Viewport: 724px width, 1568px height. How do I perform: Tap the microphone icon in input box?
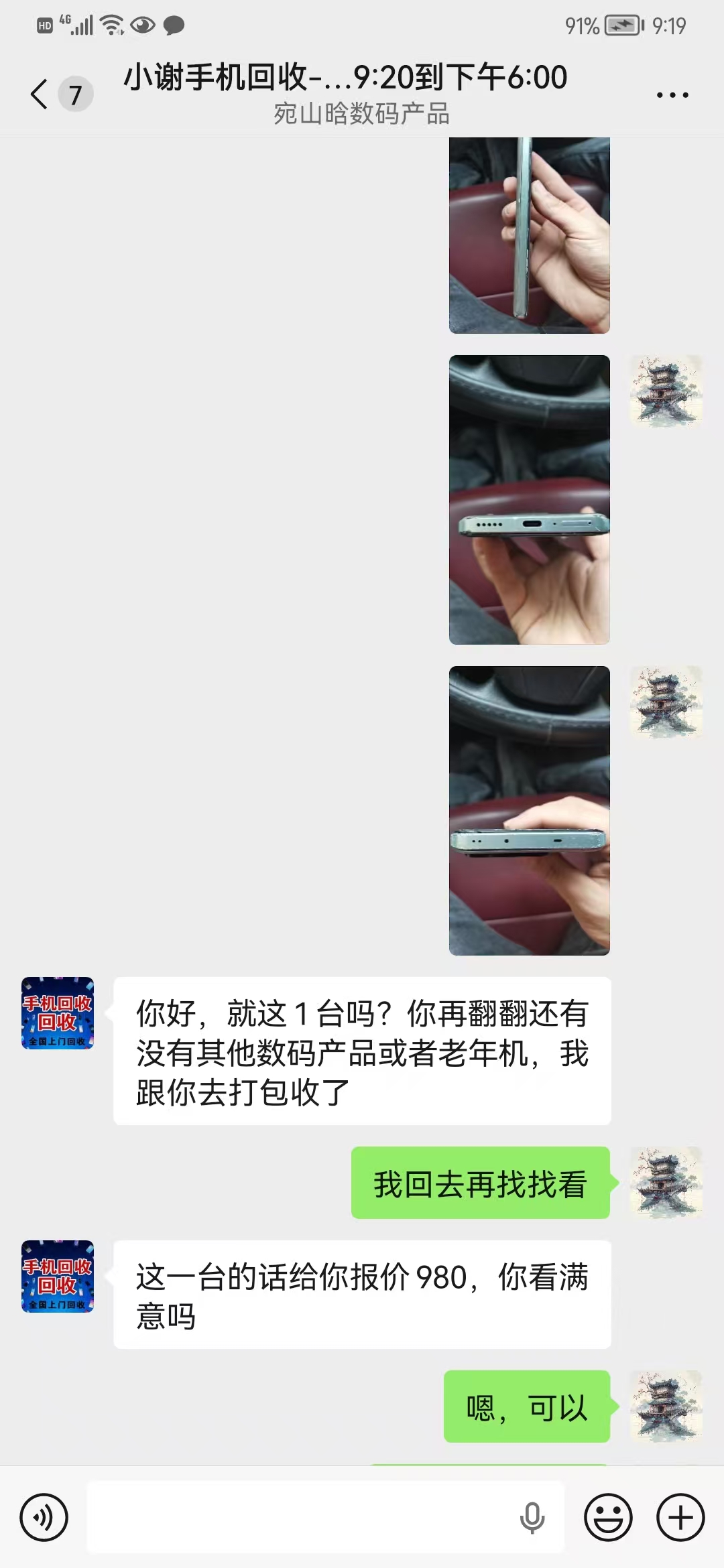coord(532,1518)
